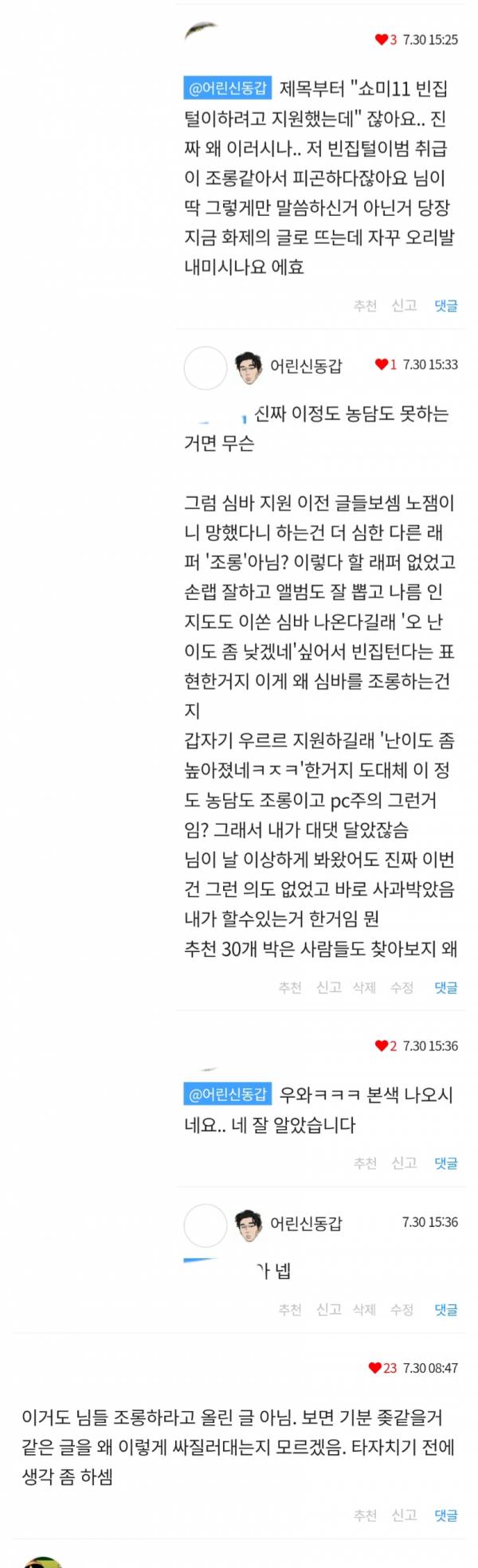The image size is (478, 1568).
Task: Reply to the 7.30 15:25 comment
Action: tap(445, 305)
